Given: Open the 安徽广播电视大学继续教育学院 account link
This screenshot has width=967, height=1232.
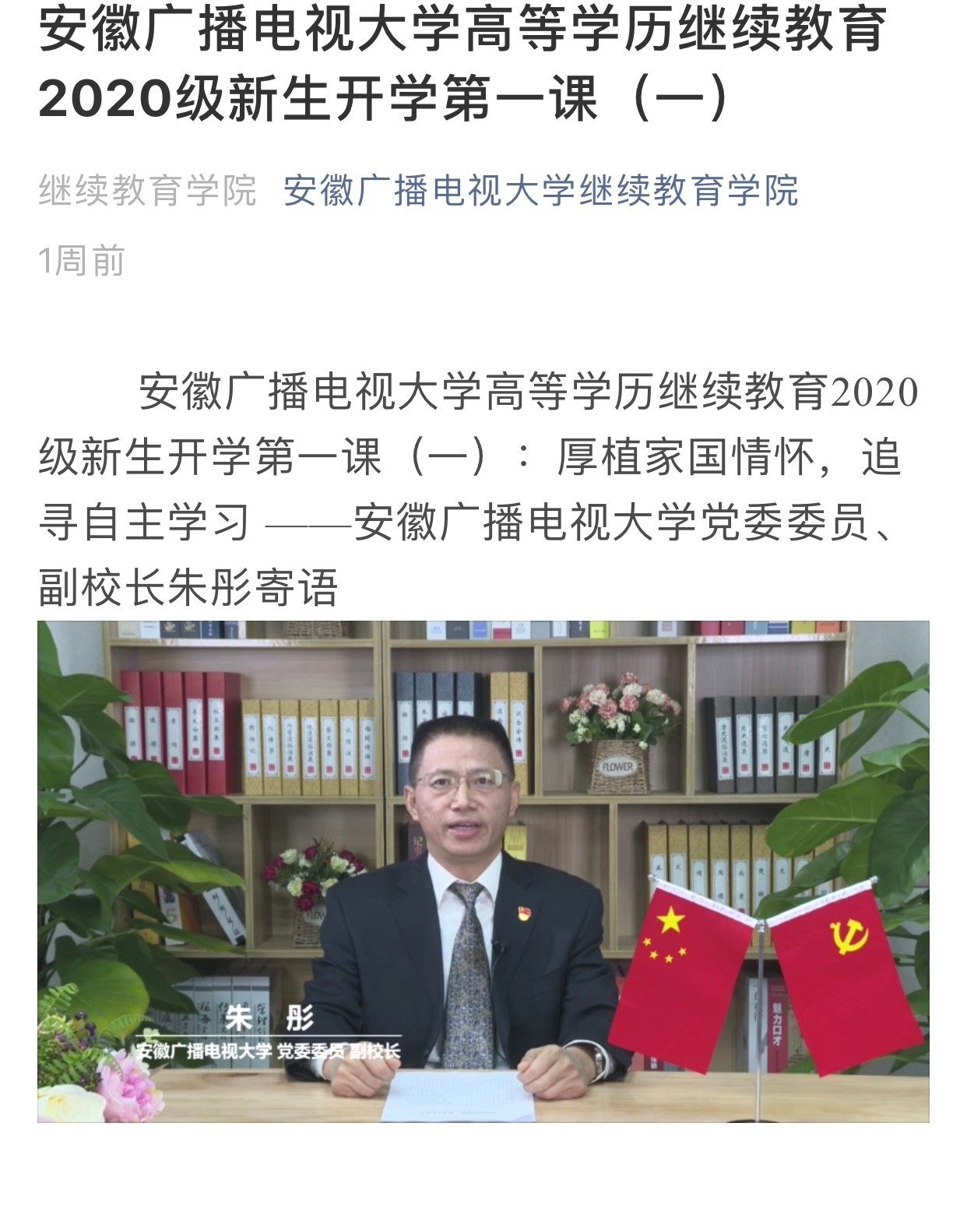Looking at the screenshot, I should pyautogui.click(x=540, y=191).
